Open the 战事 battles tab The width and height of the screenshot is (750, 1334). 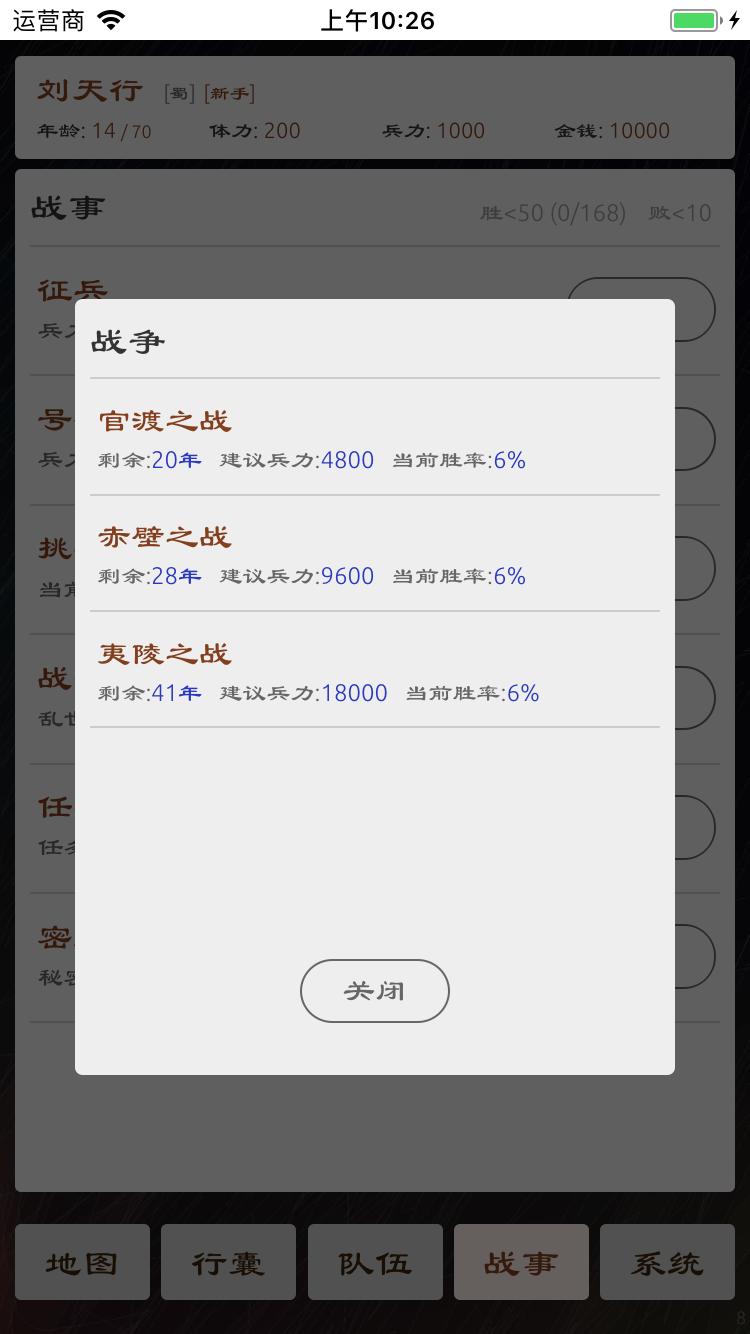[x=521, y=1262]
